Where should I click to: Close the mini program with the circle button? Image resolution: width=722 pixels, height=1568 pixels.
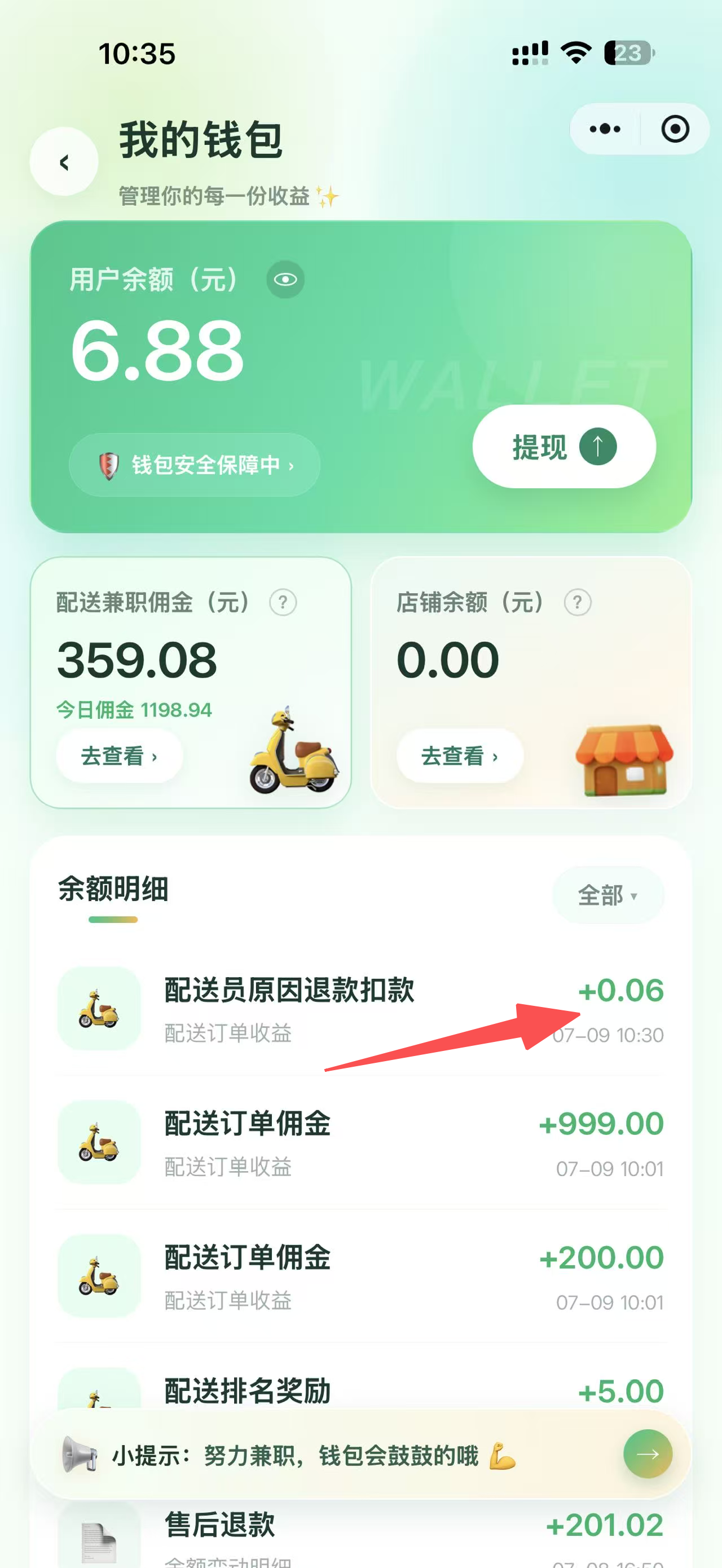675,129
